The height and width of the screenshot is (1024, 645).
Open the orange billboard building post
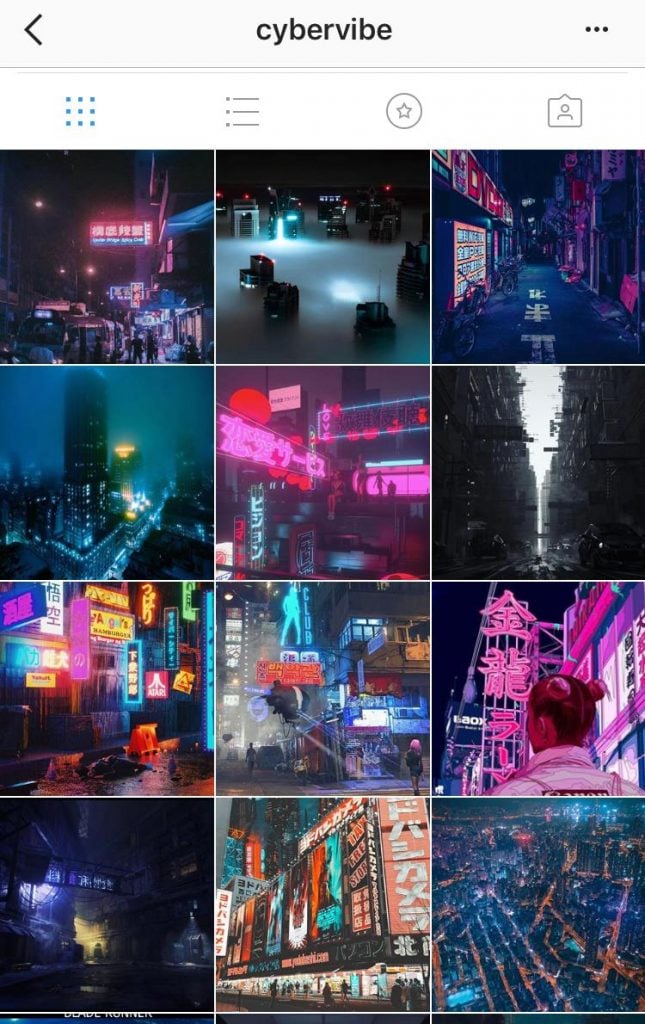[x=322, y=904]
